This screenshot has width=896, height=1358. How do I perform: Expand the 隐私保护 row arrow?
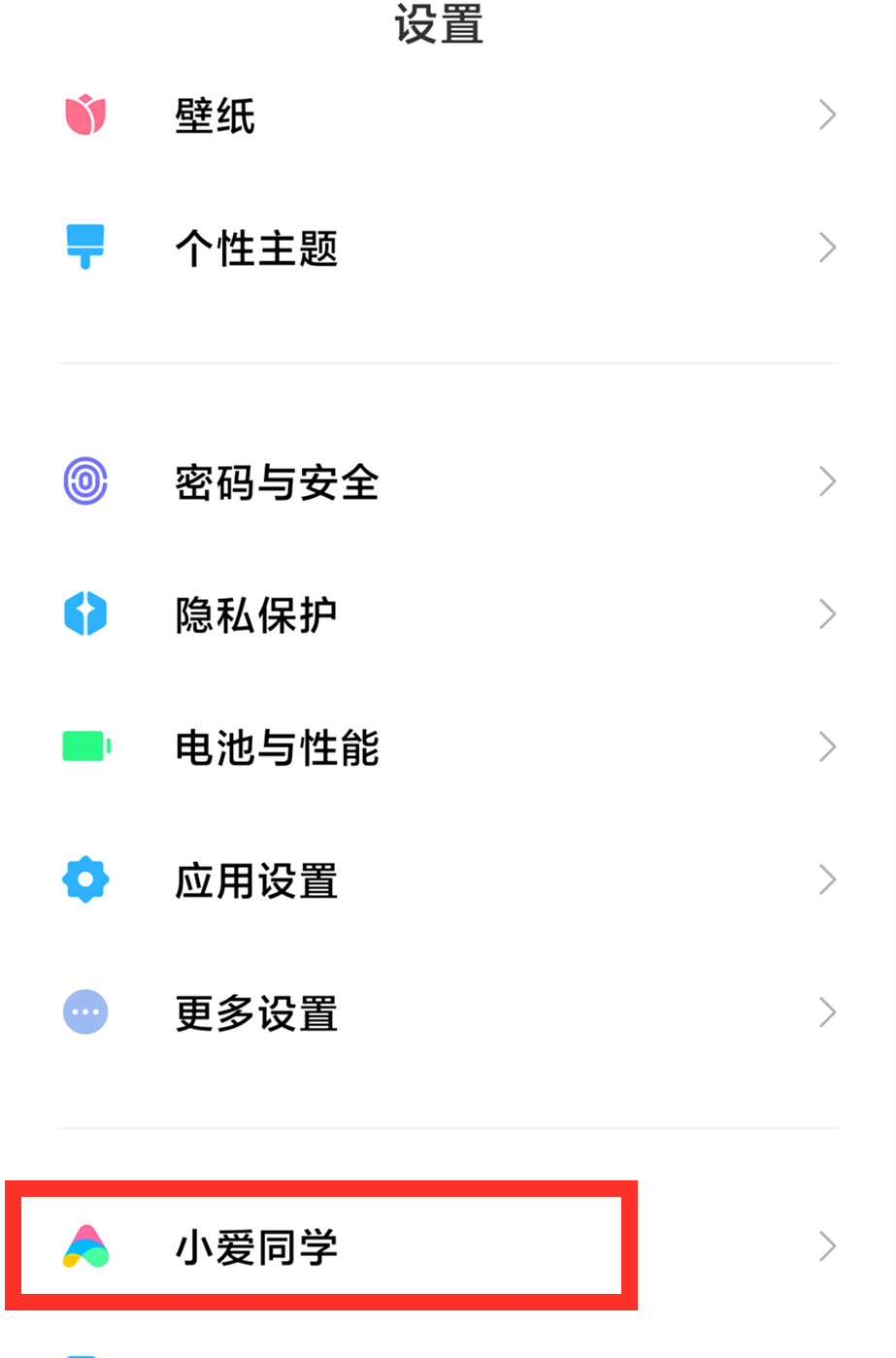[x=827, y=613]
